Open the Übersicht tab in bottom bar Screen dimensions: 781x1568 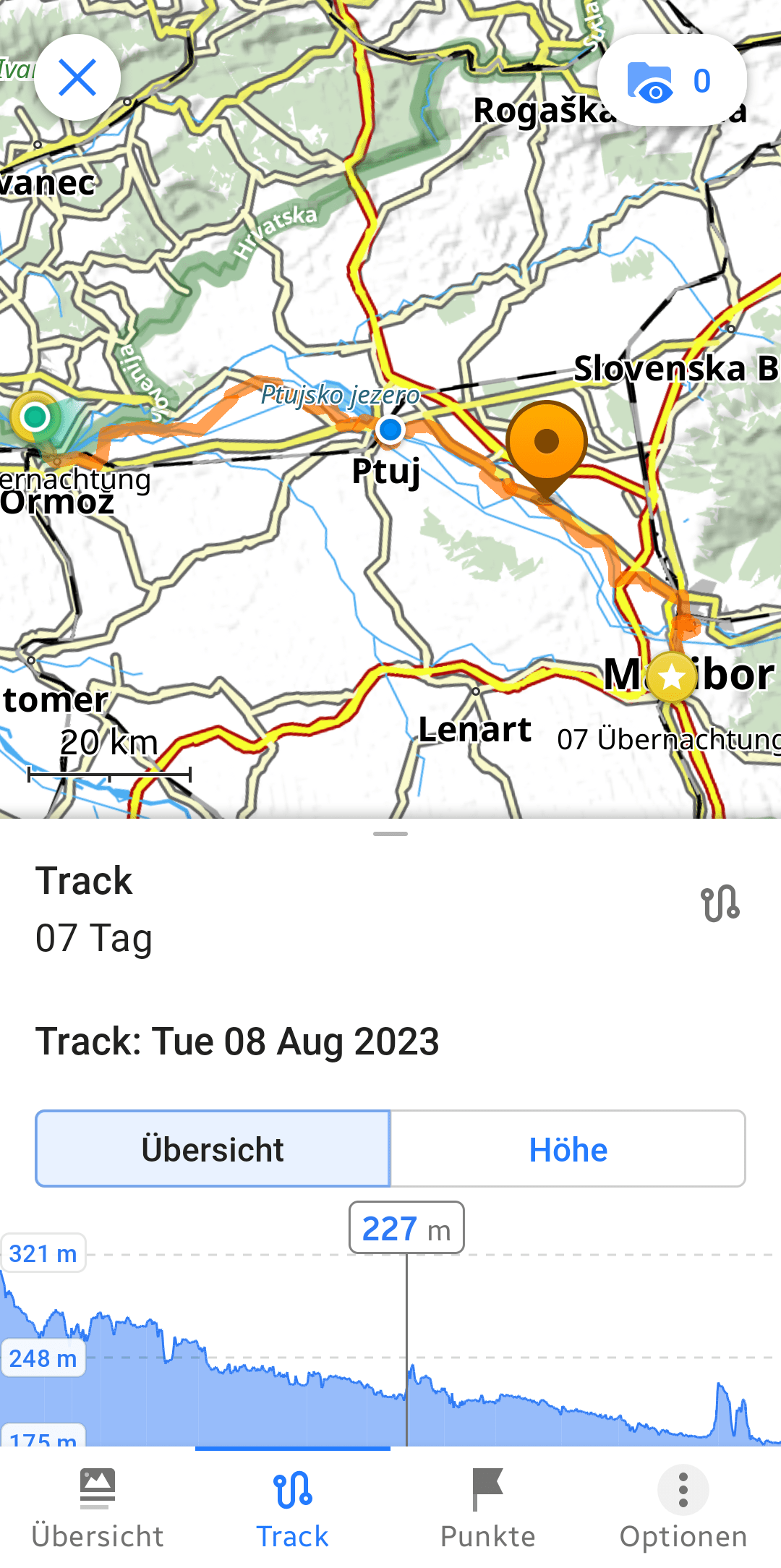click(x=98, y=1508)
